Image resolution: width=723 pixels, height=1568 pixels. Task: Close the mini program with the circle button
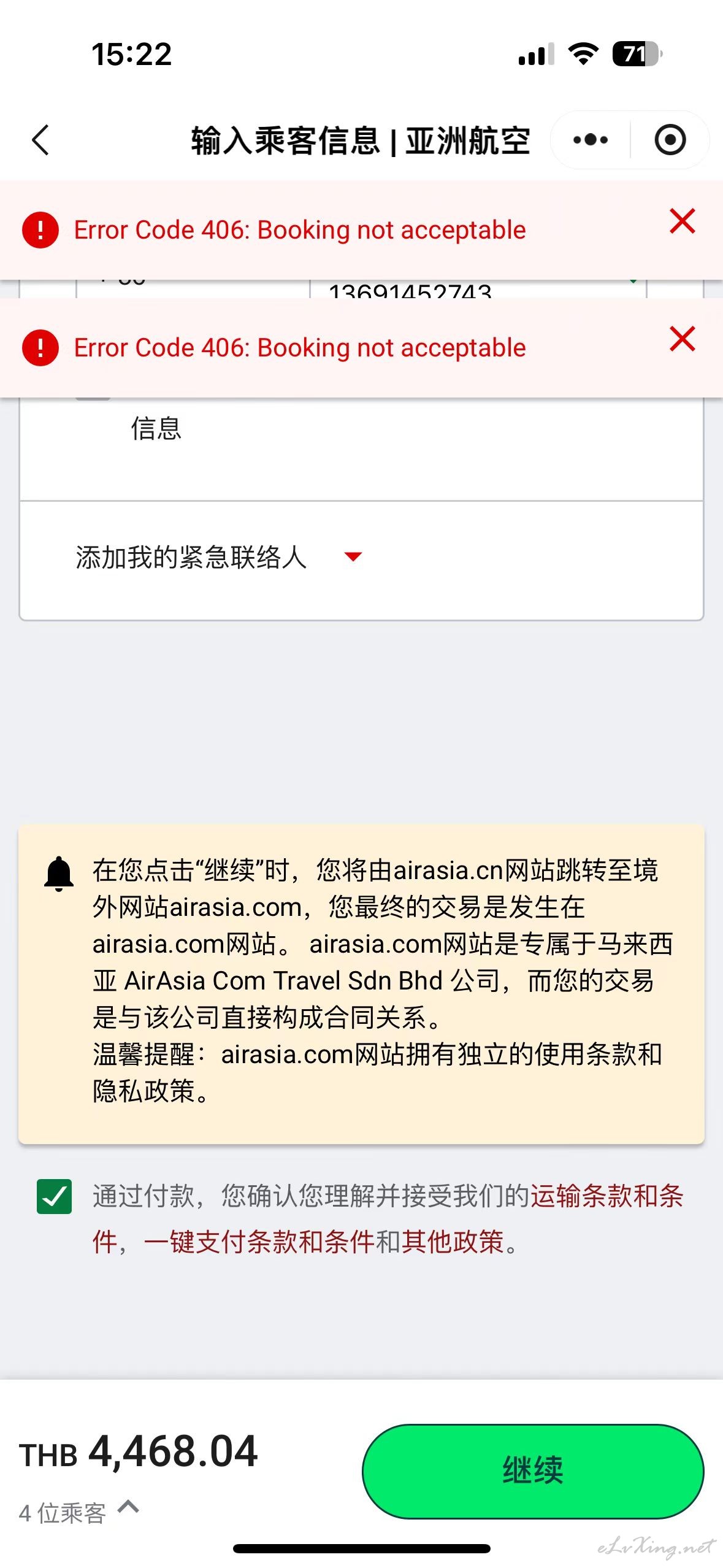pyautogui.click(x=670, y=140)
